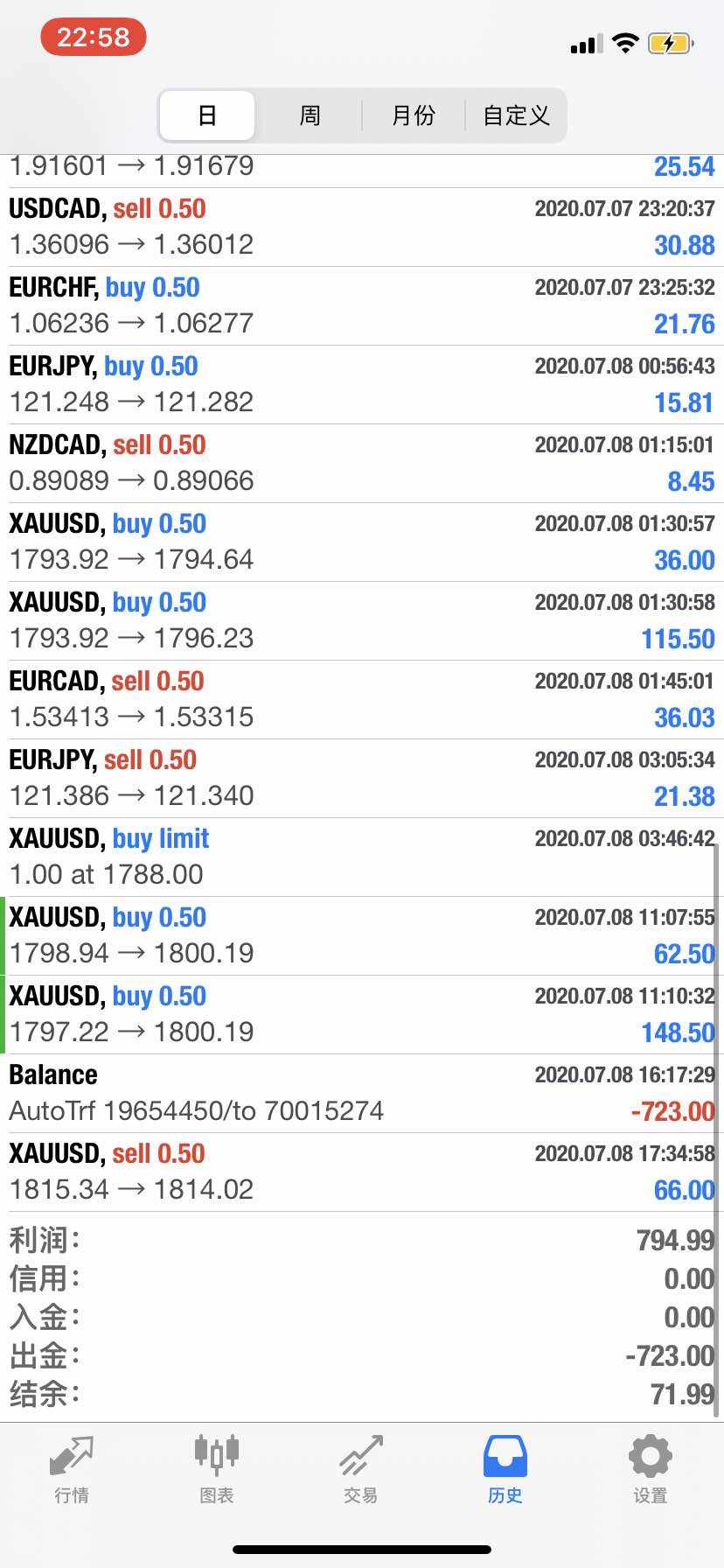This screenshot has width=724, height=1568.
Task: Expand the XAUUSD trade with 148.50 profit
Action: (x=362, y=1014)
